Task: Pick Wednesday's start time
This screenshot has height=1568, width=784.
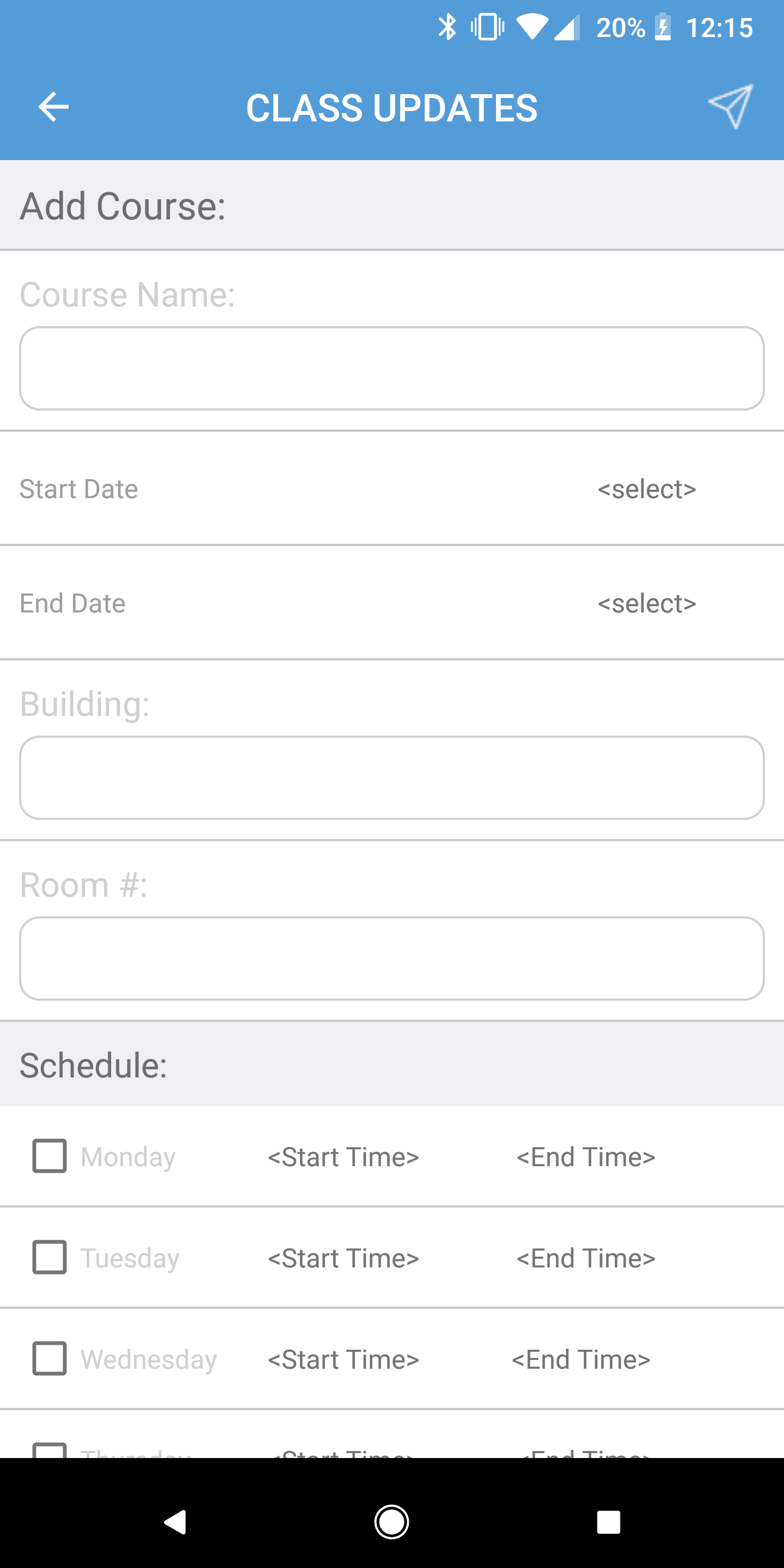Action: [344, 1358]
